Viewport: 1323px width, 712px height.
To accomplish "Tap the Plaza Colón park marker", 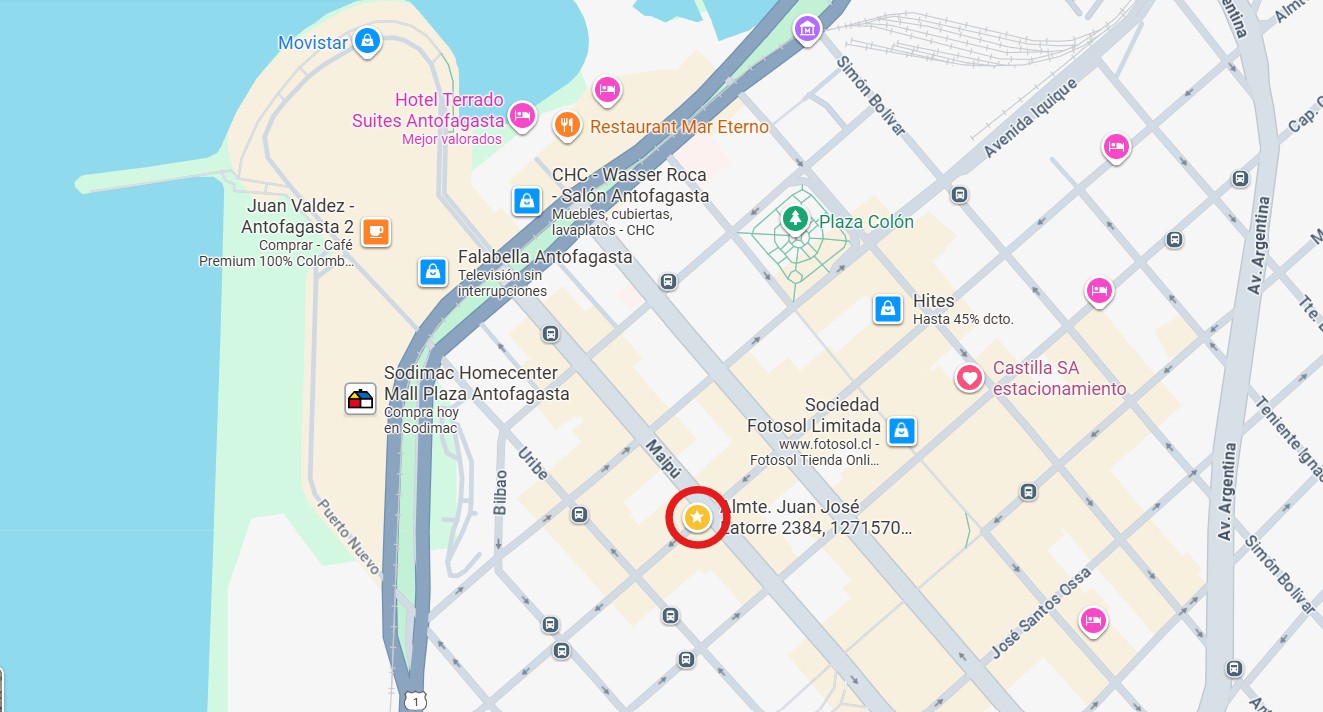I will click(x=795, y=218).
